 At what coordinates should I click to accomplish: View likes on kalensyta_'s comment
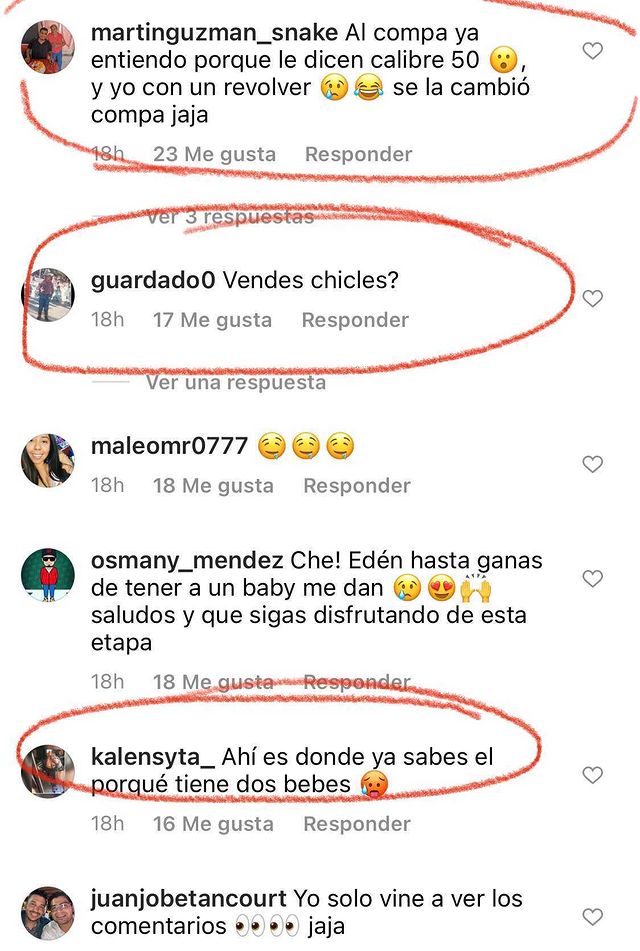click(213, 824)
